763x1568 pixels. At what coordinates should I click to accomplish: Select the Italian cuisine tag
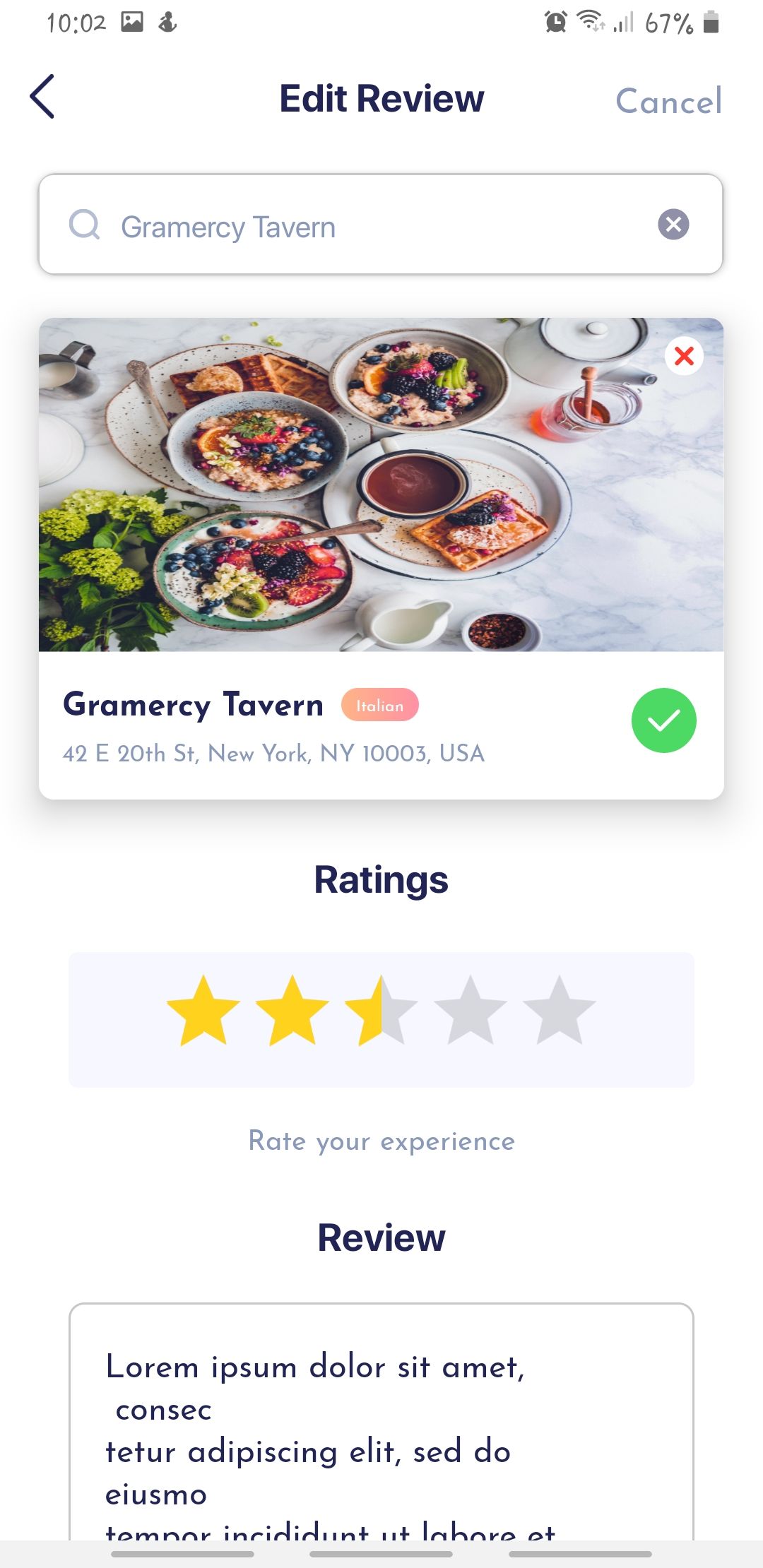(x=380, y=705)
